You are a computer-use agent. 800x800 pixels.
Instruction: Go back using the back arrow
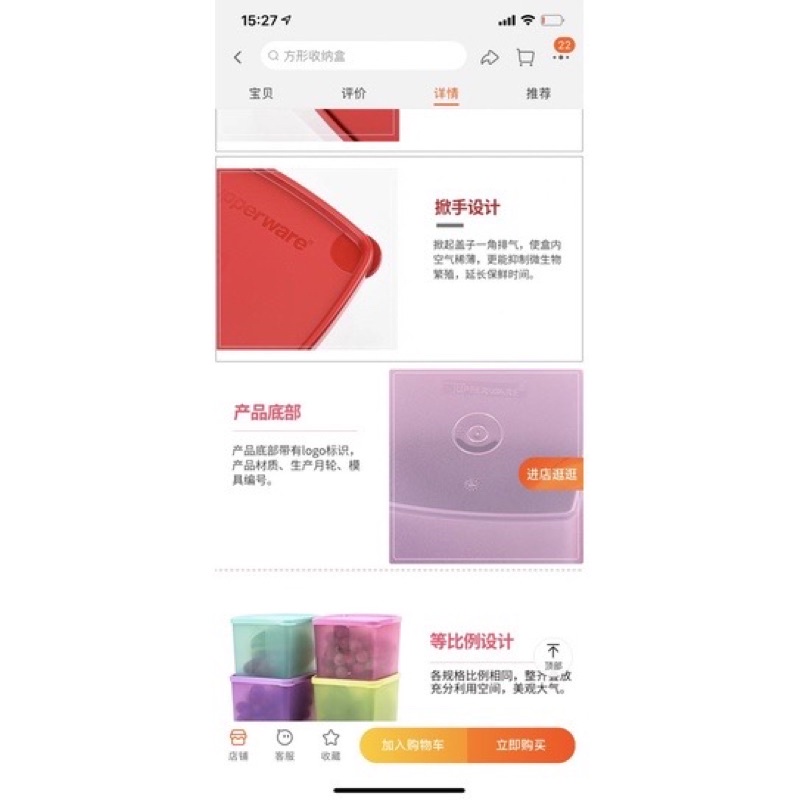point(238,57)
